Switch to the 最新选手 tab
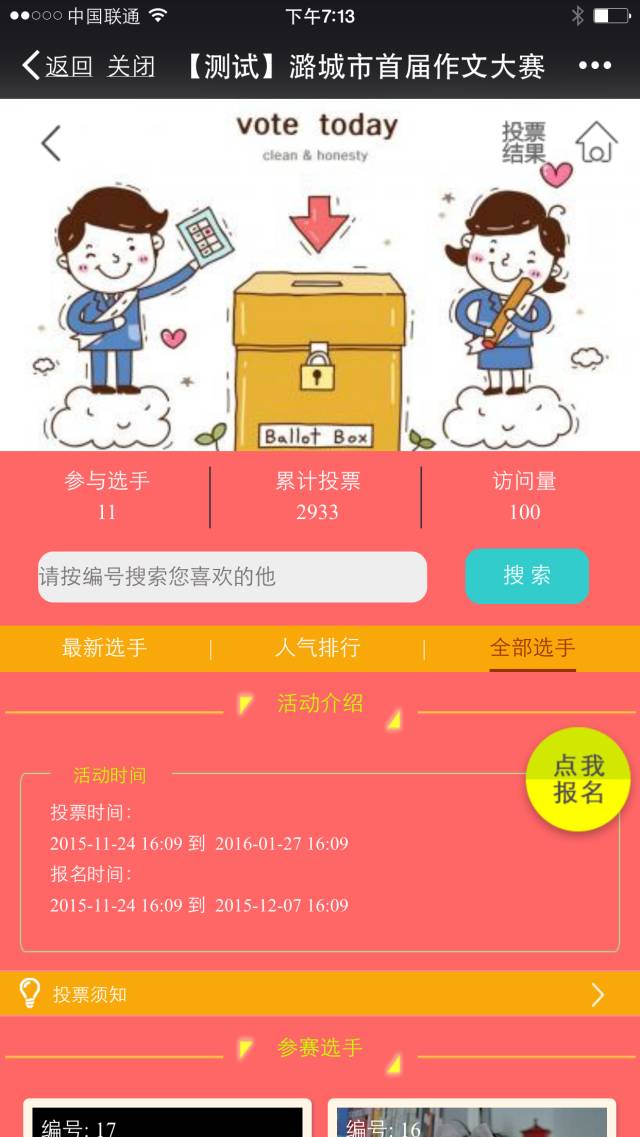 [x=104, y=648]
